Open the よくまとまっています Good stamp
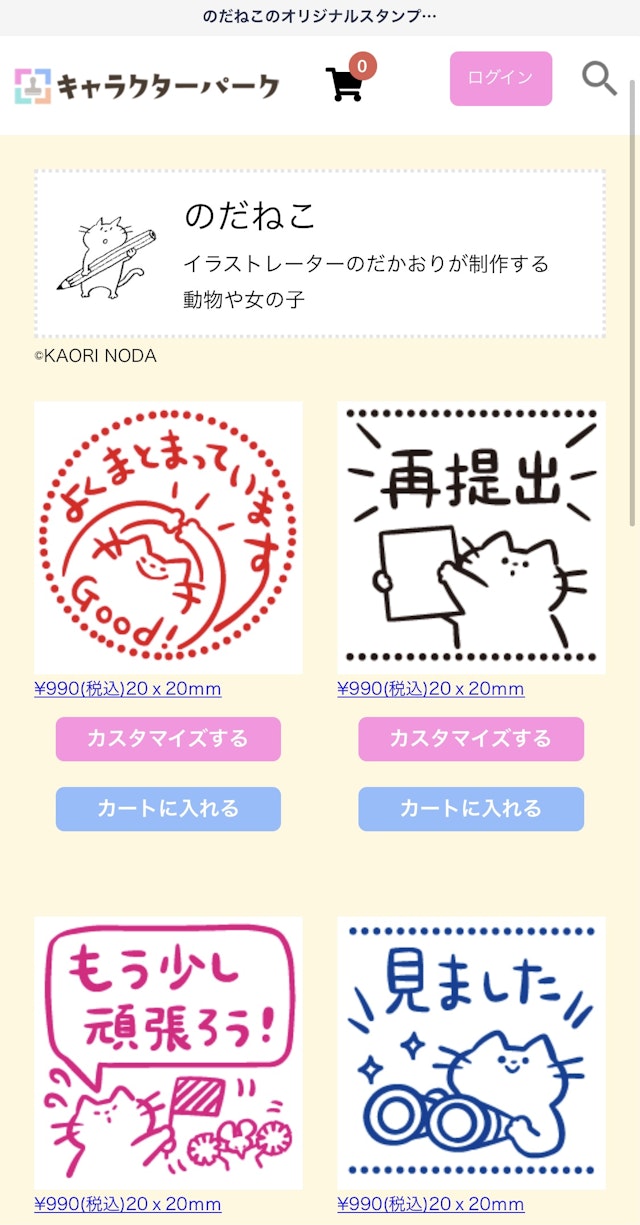640x1225 pixels. pyautogui.click(x=168, y=537)
